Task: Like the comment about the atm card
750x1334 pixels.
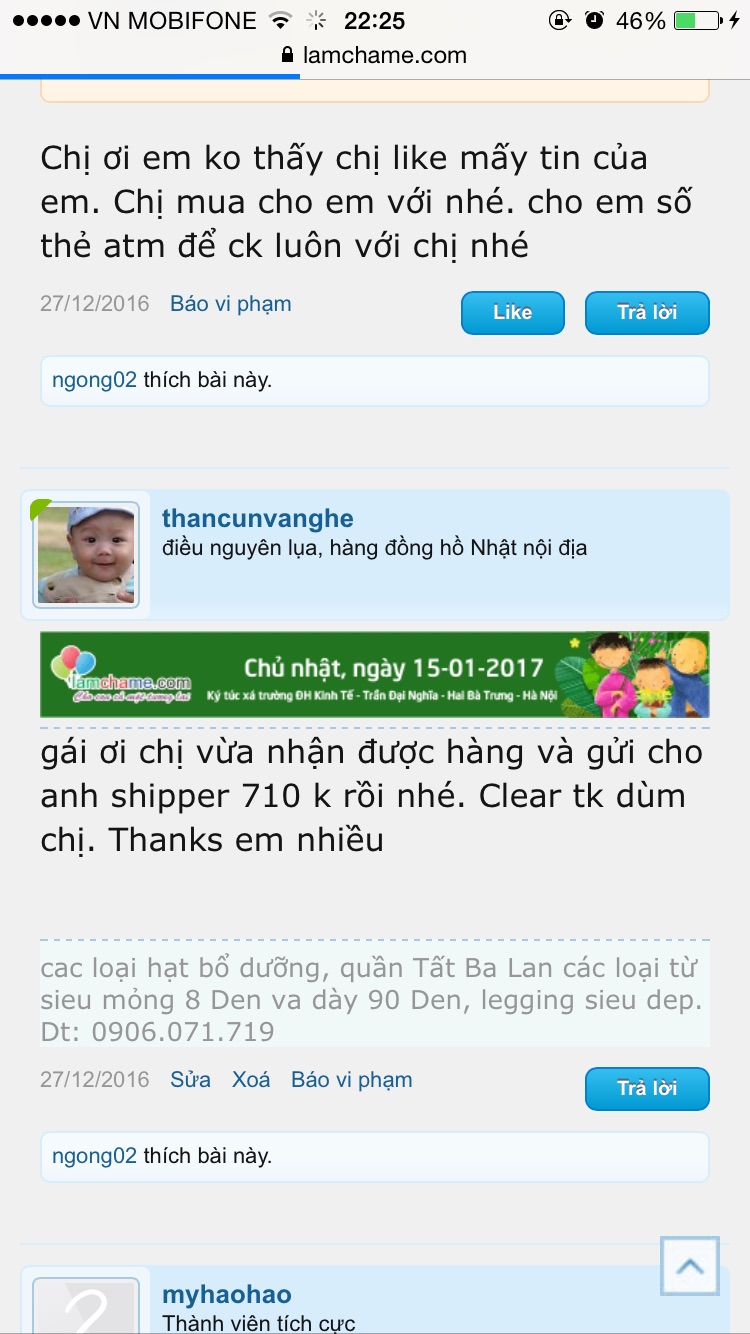Action: [512, 313]
